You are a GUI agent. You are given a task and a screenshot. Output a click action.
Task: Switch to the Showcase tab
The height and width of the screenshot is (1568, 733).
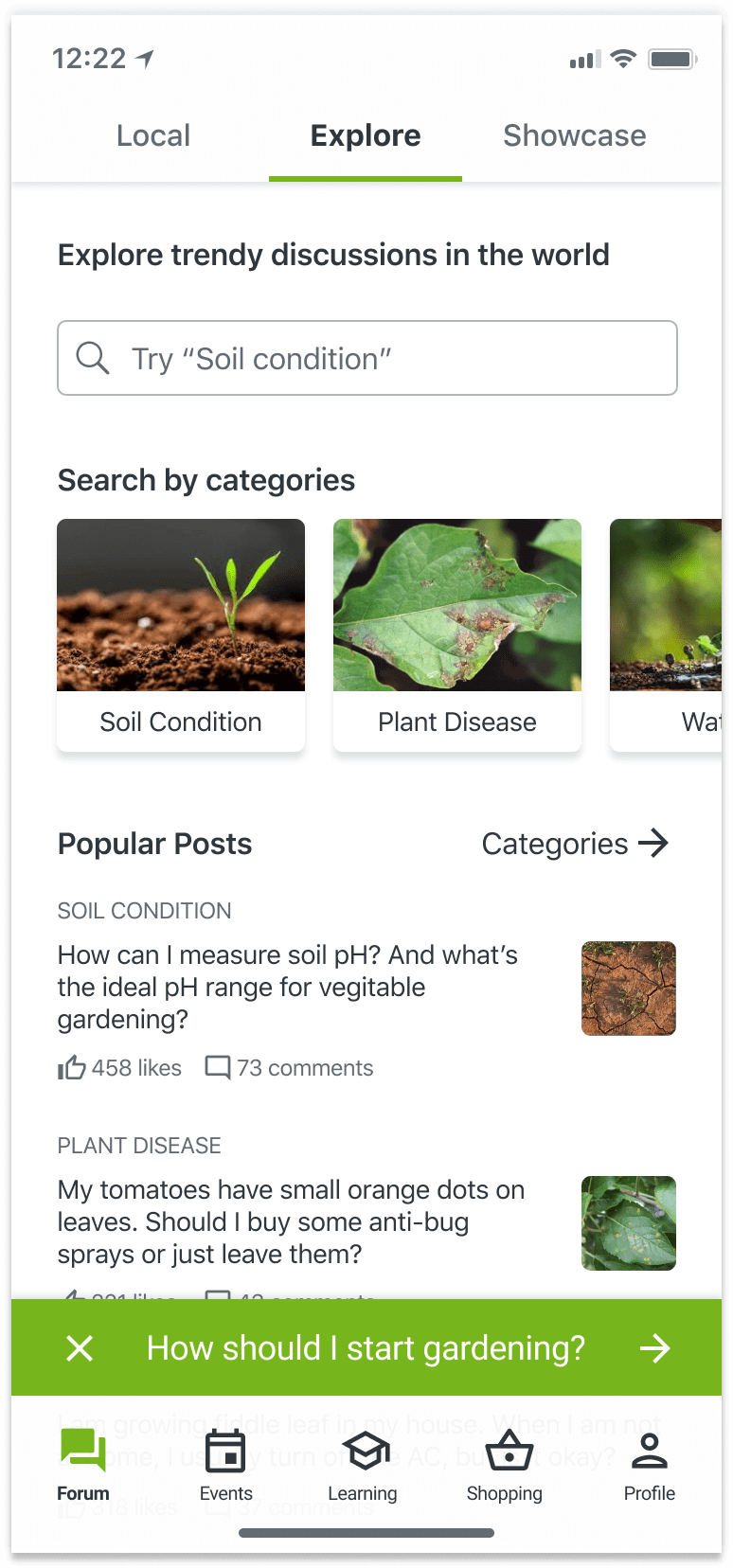click(x=574, y=136)
